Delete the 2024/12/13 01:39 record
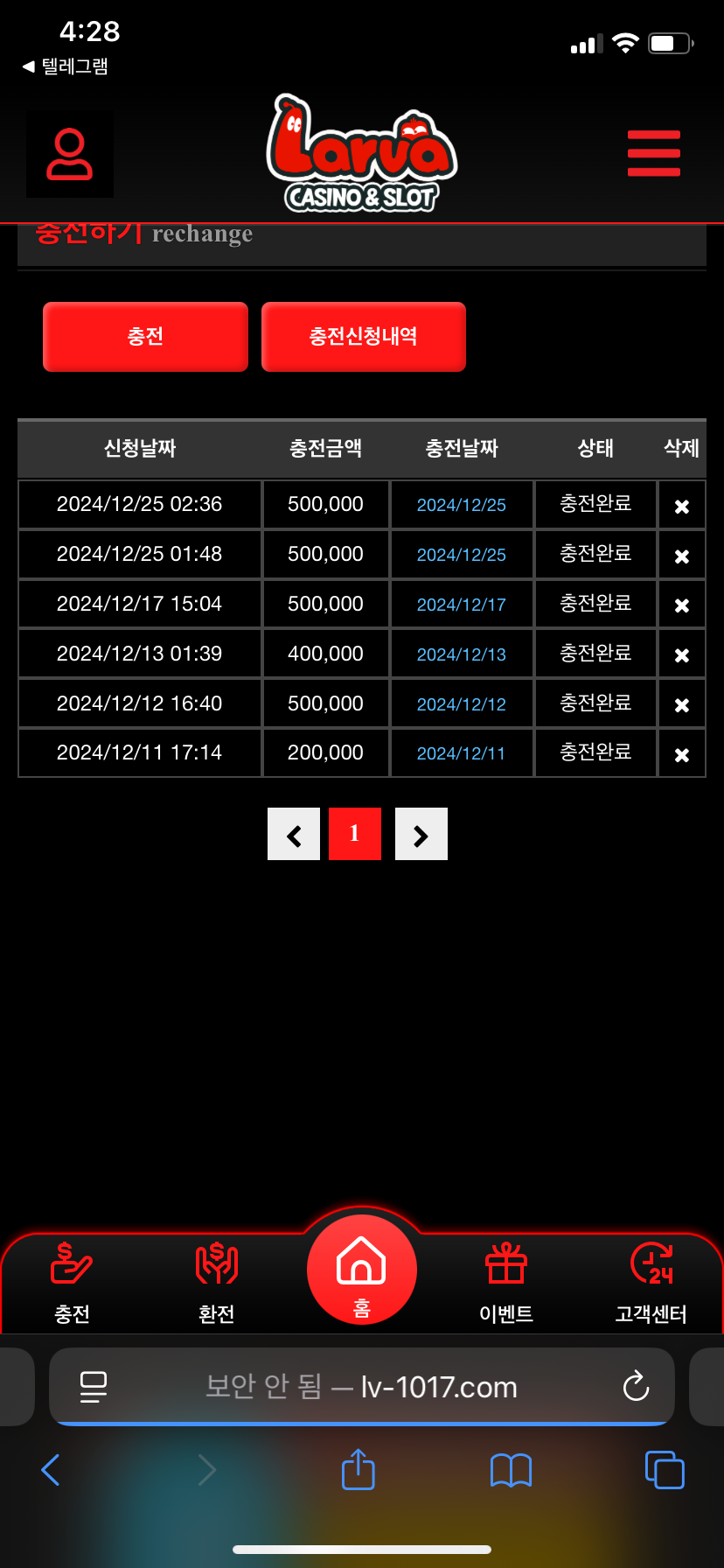 [x=682, y=655]
